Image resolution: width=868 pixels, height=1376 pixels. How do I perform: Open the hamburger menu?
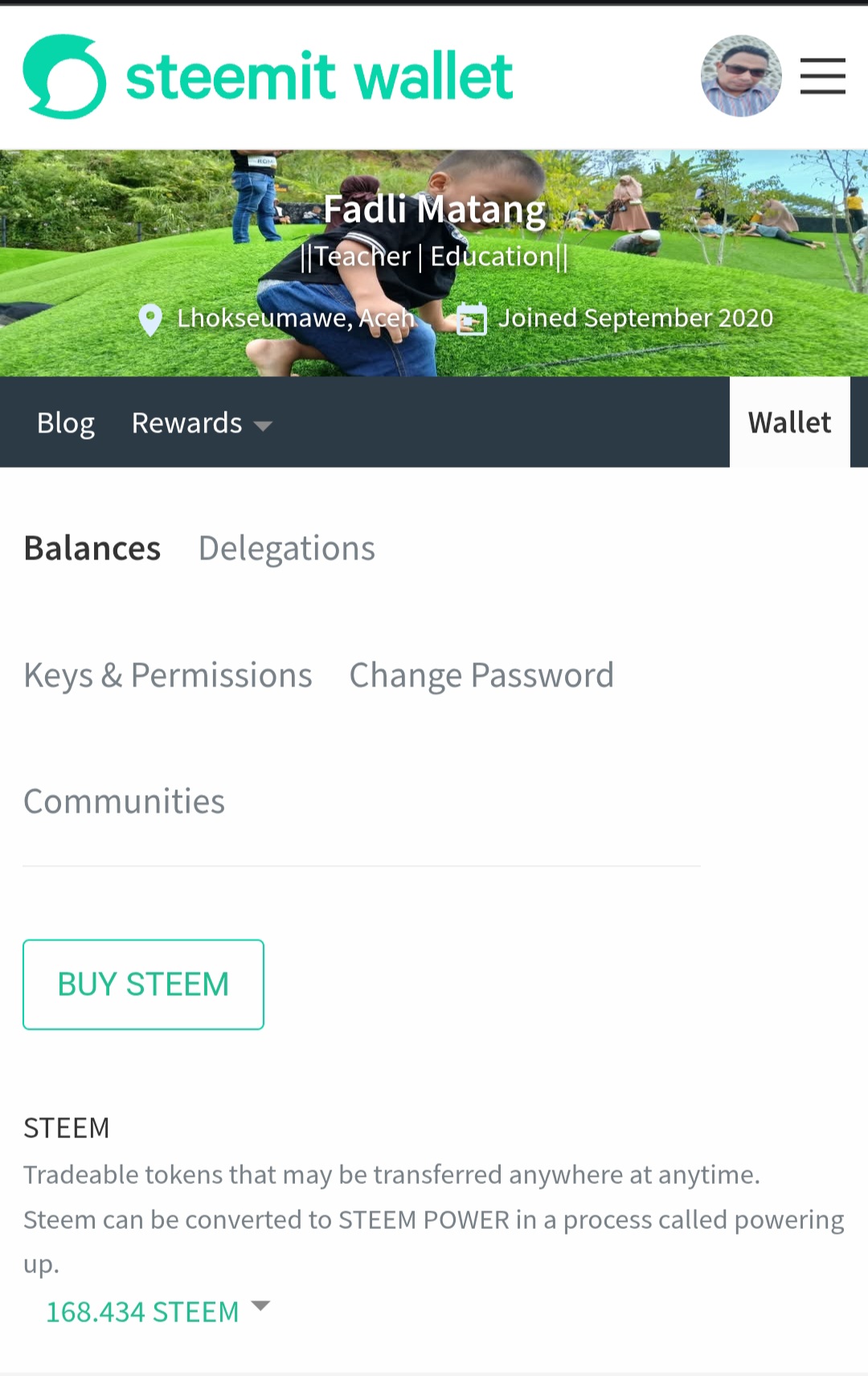[822, 76]
